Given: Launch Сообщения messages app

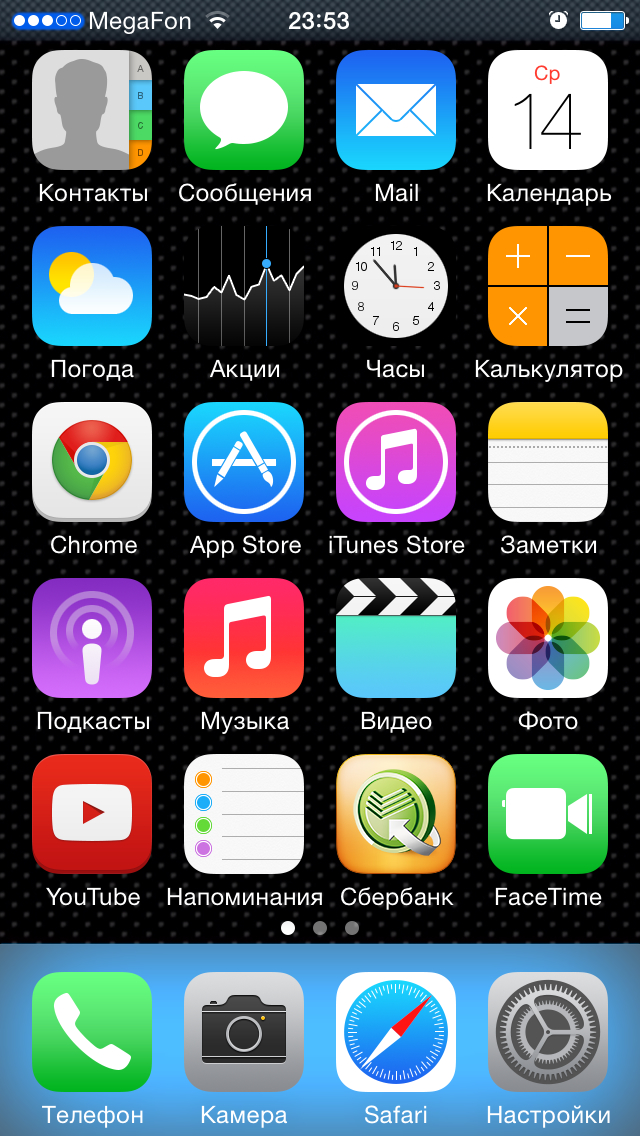Looking at the screenshot, I should [244, 110].
